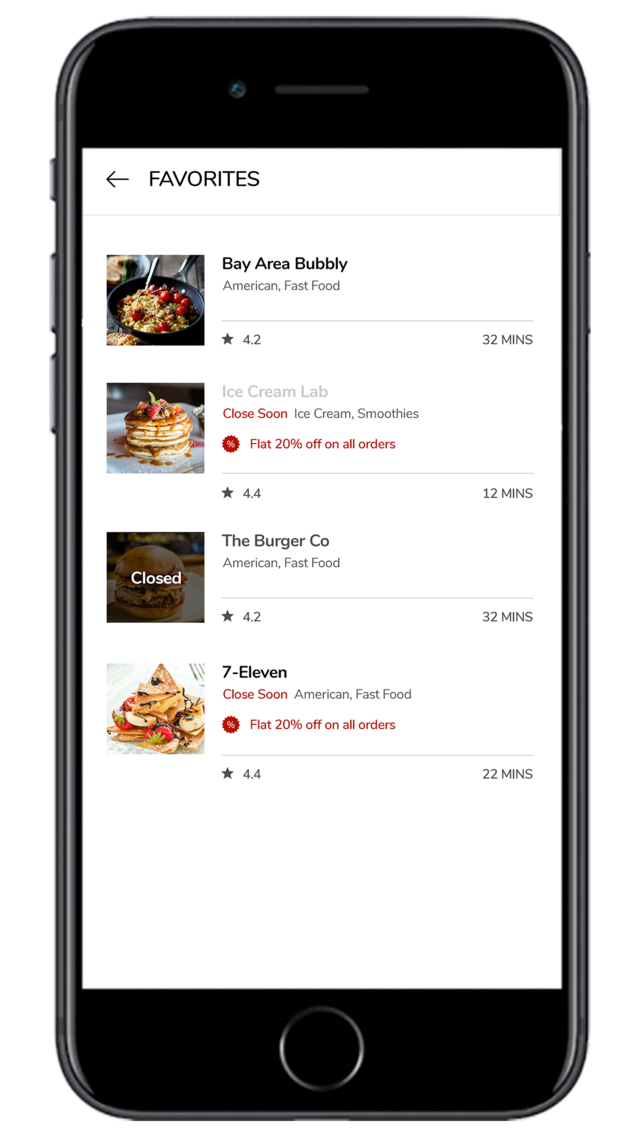Open the Ice Cream Lab listing
The image size is (640, 1137).
[x=320, y=442]
